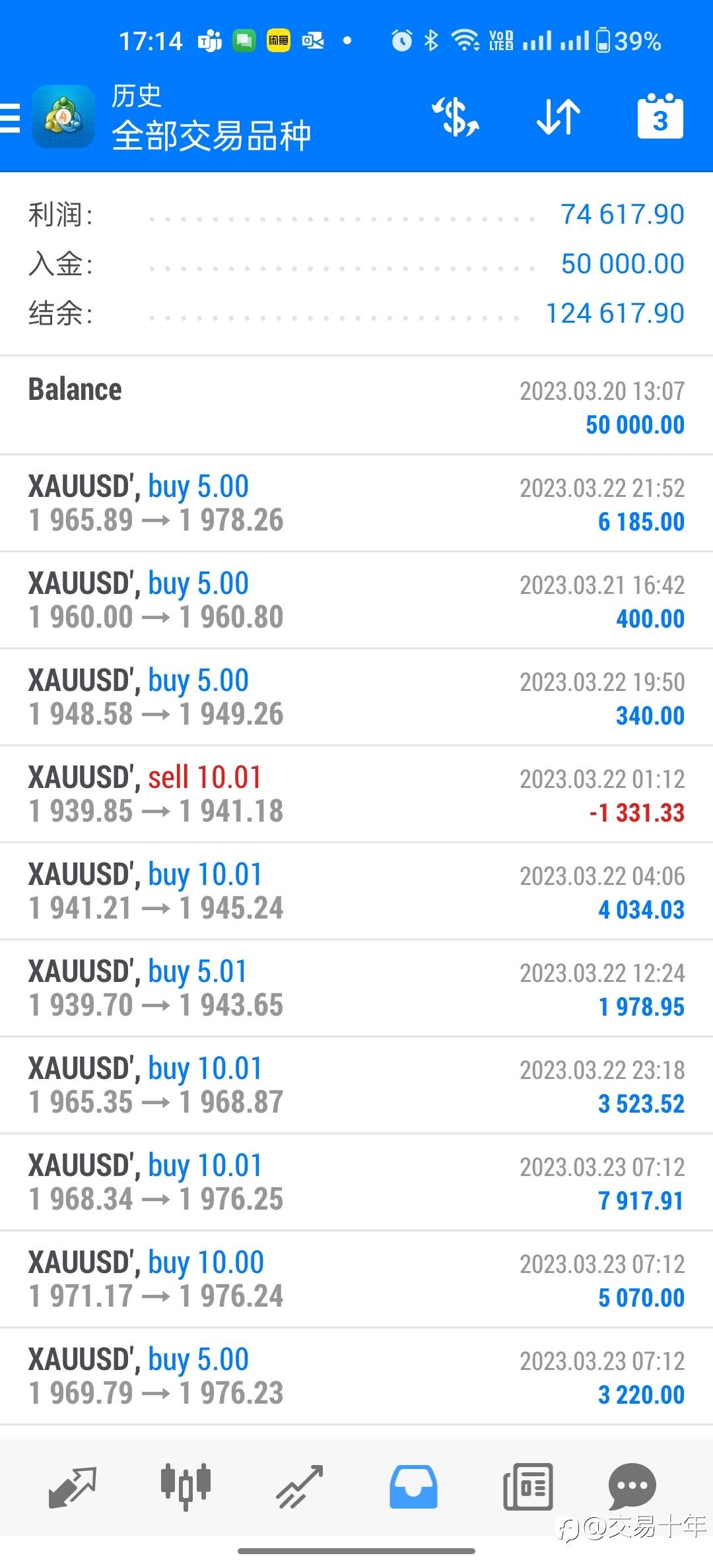This screenshot has height=1568, width=713.
Task: Select the History inbox tab
Action: [x=413, y=1487]
